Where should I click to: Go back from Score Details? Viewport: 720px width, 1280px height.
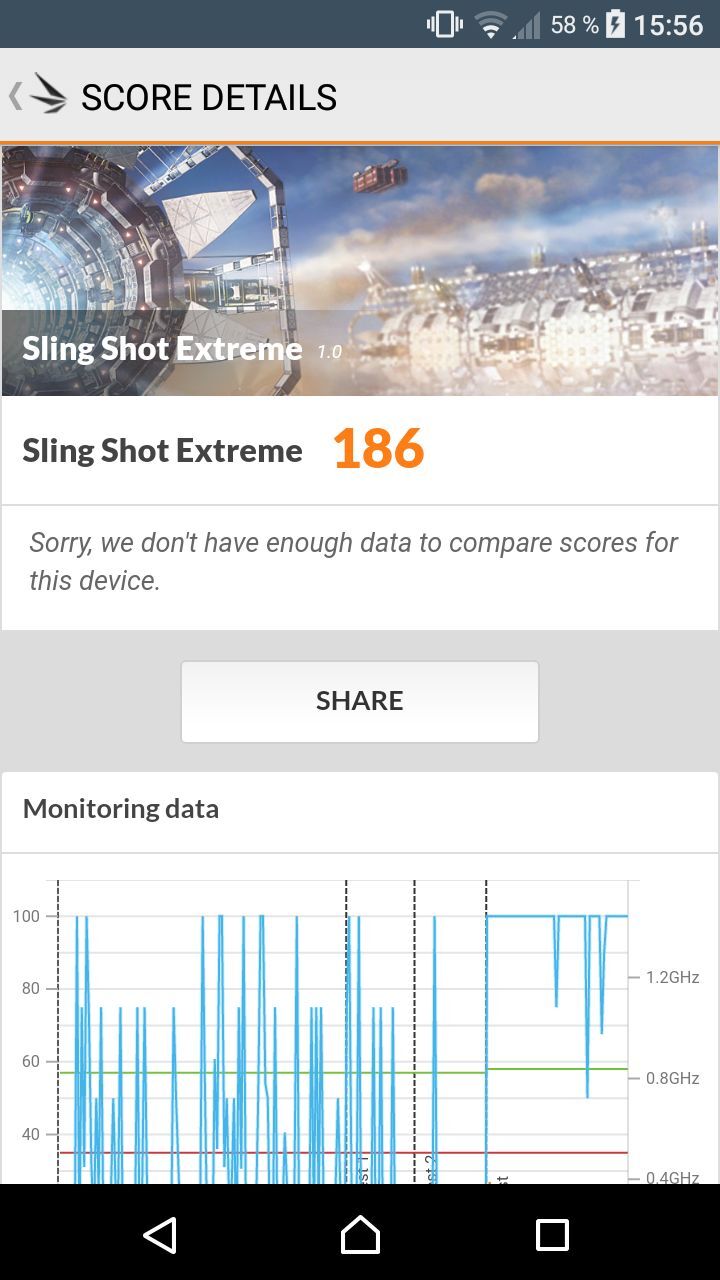point(38,96)
